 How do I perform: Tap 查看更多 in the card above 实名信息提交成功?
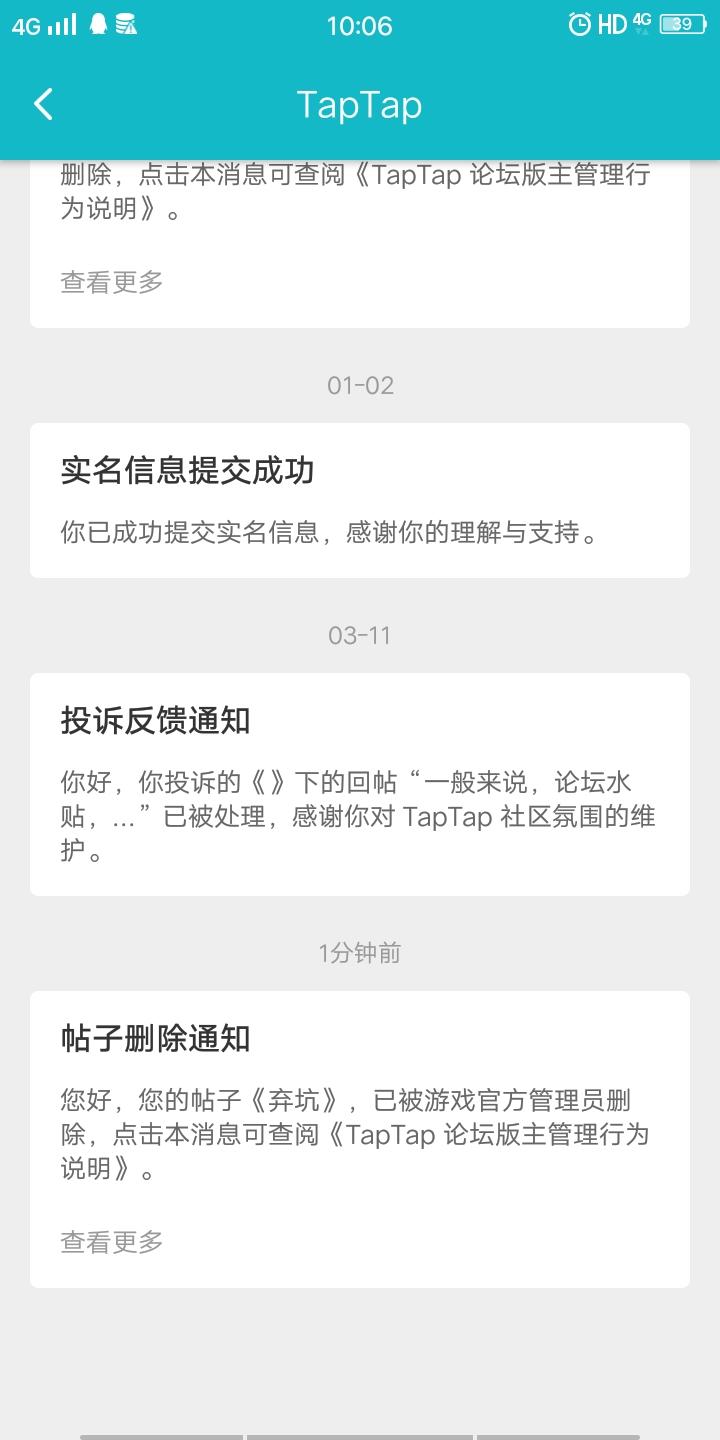pos(112,282)
